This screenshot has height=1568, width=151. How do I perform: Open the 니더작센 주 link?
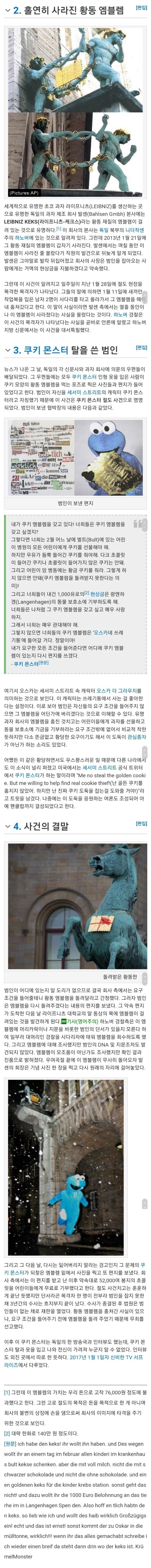click(133, 231)
